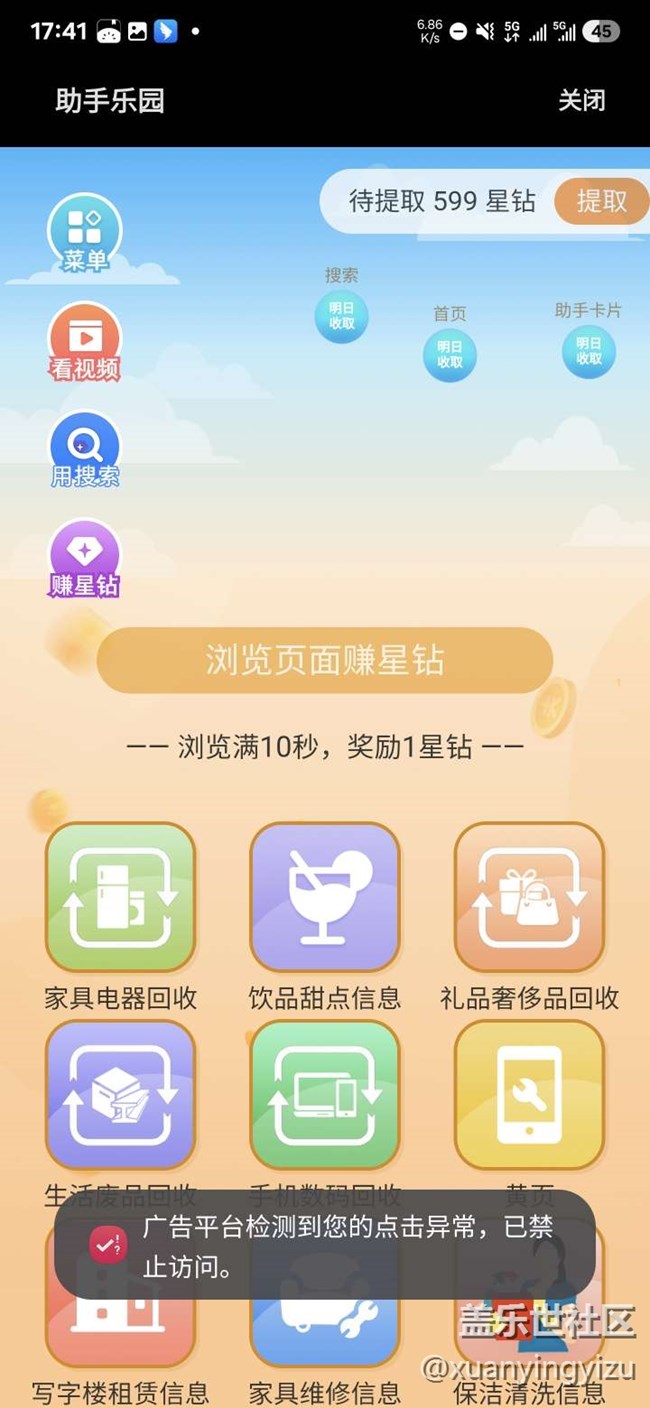Tap the 提取 button for star diamonds
The image size is (650, 1408).
click(601, 201)
